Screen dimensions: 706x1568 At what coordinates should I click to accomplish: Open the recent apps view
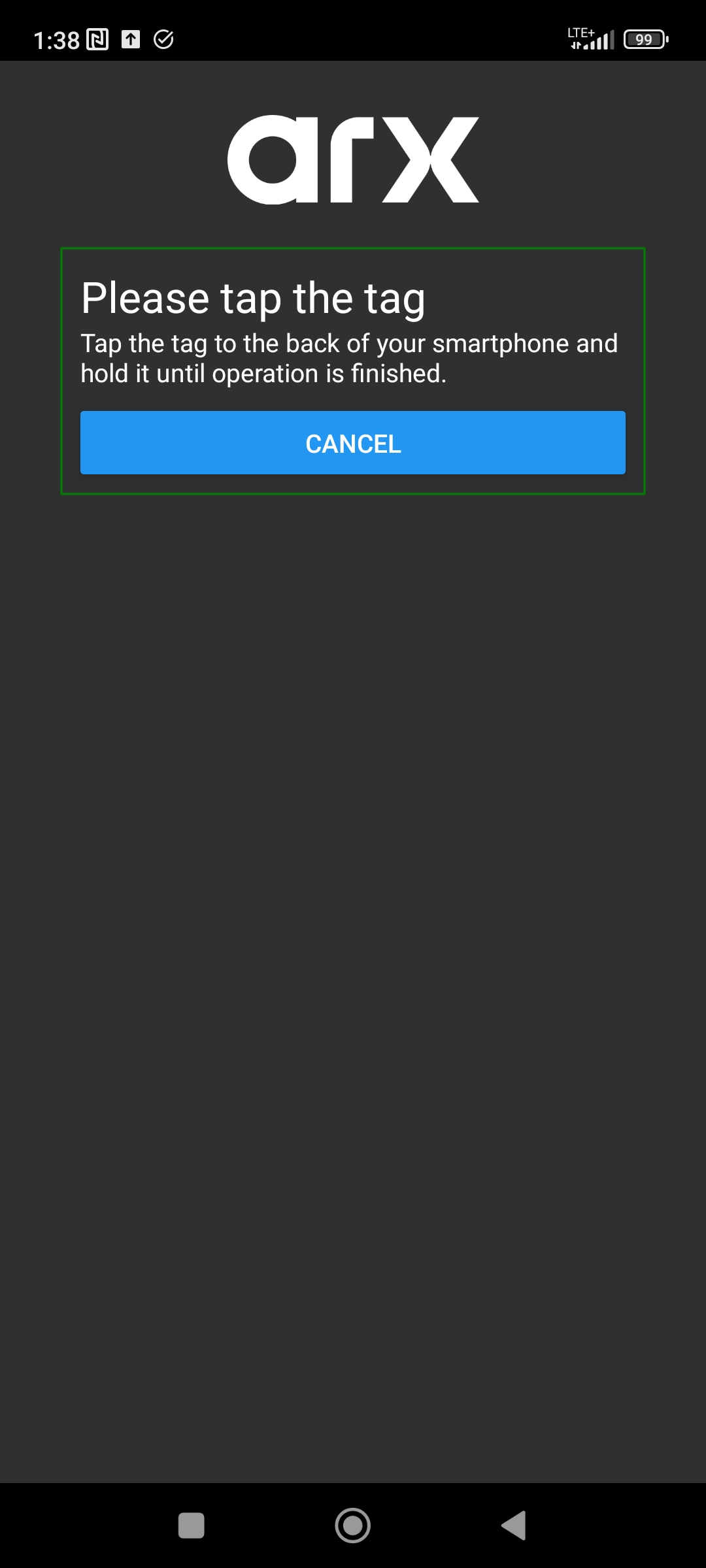pos(192,1526)
